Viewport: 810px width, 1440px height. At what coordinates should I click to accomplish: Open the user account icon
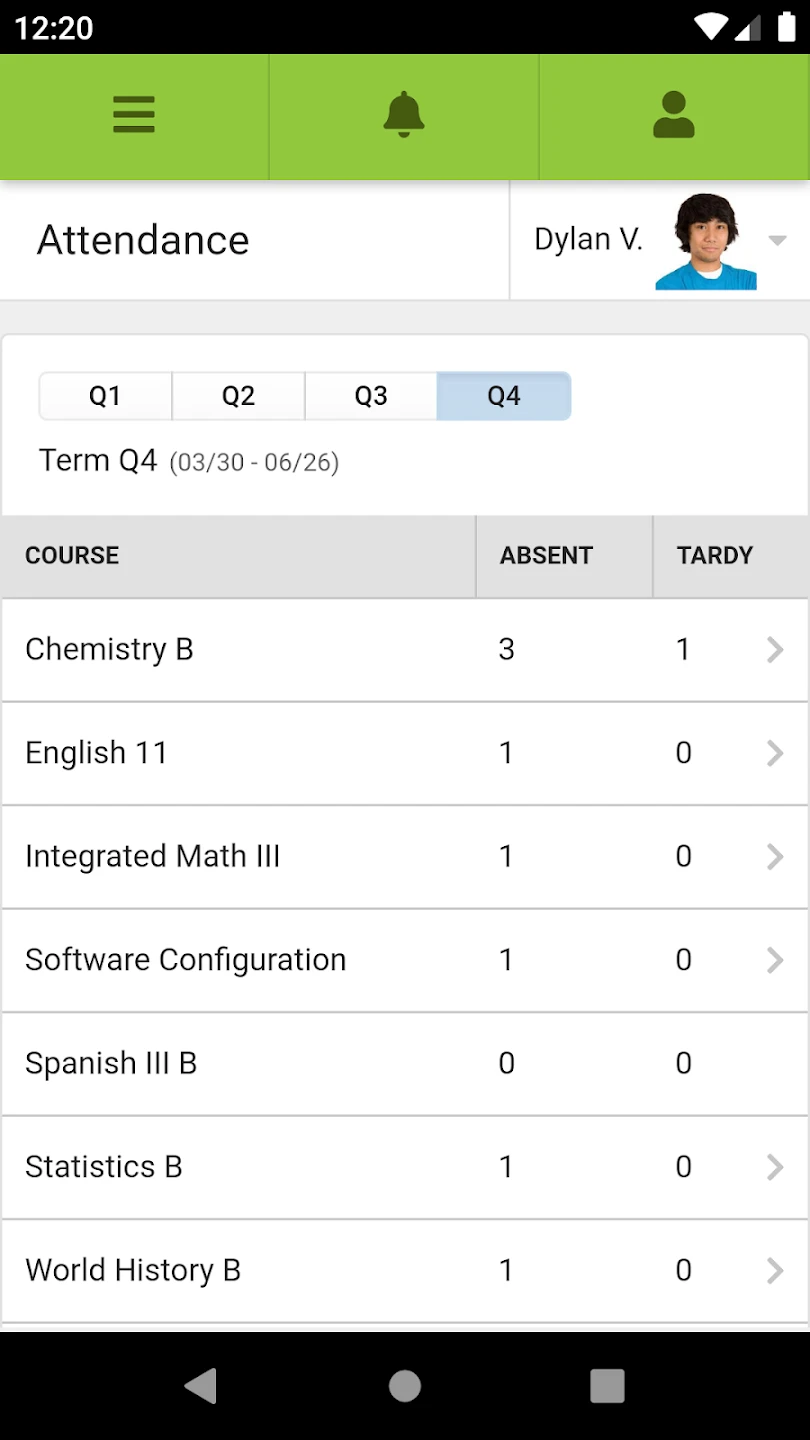click(673, 115)
